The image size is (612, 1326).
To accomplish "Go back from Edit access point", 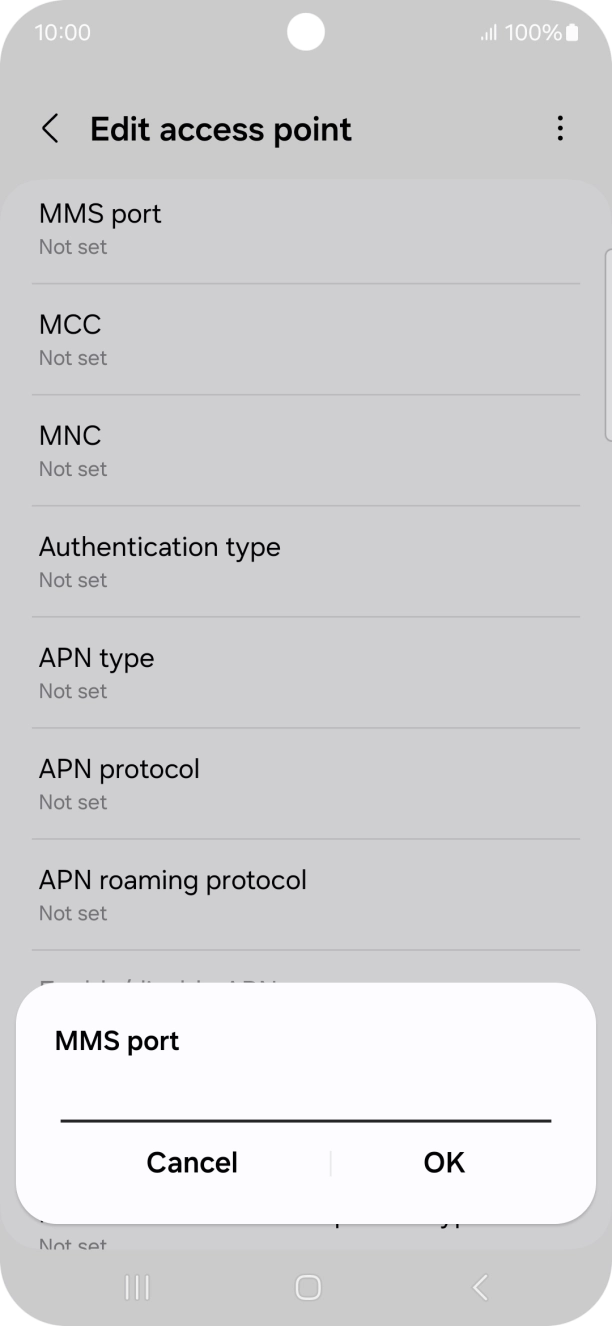I will tap(50, 129).
